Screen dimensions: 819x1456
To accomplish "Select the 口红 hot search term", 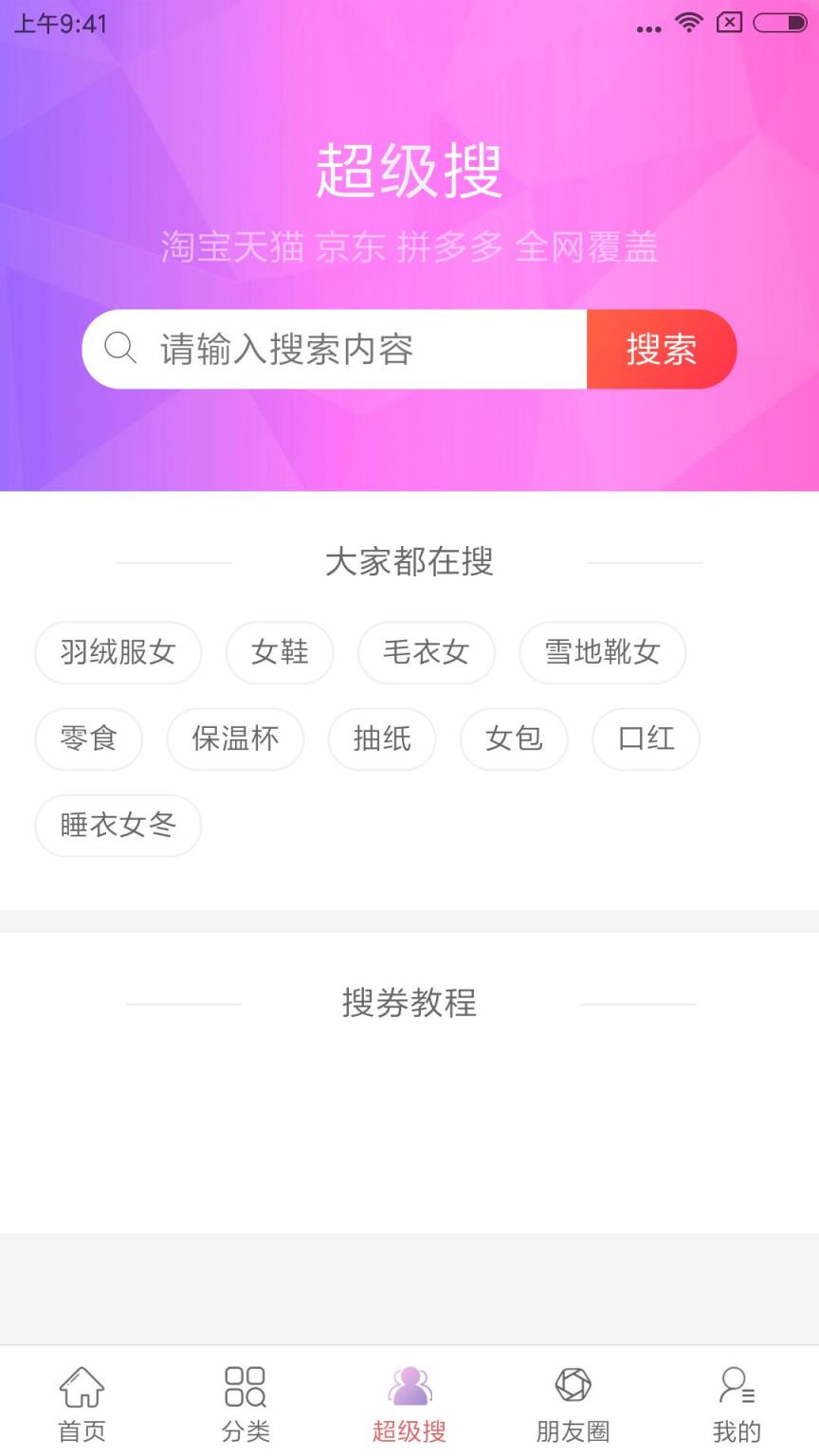I will coord(646,739).
